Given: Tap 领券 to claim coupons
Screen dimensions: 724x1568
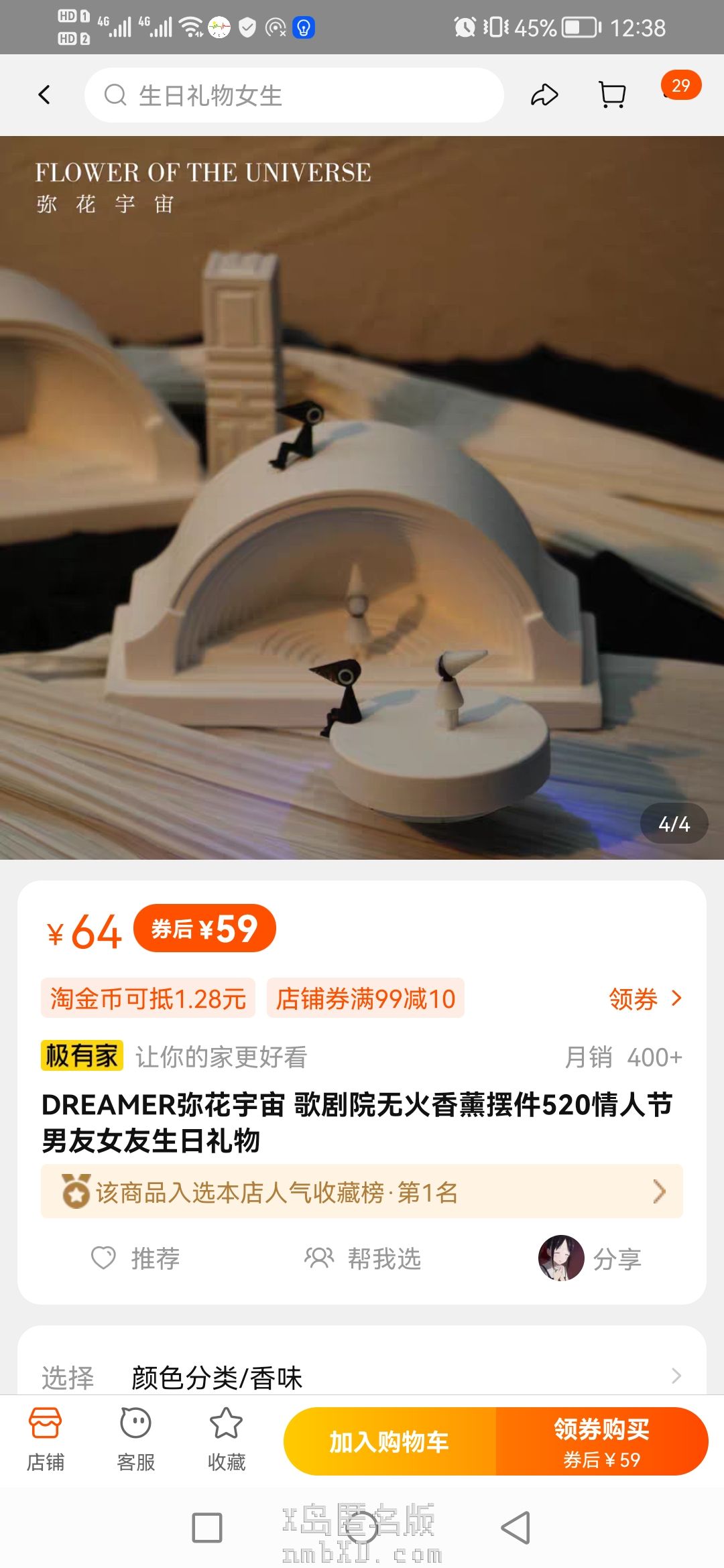Looking at the screenshot, I should coord(645,998).
